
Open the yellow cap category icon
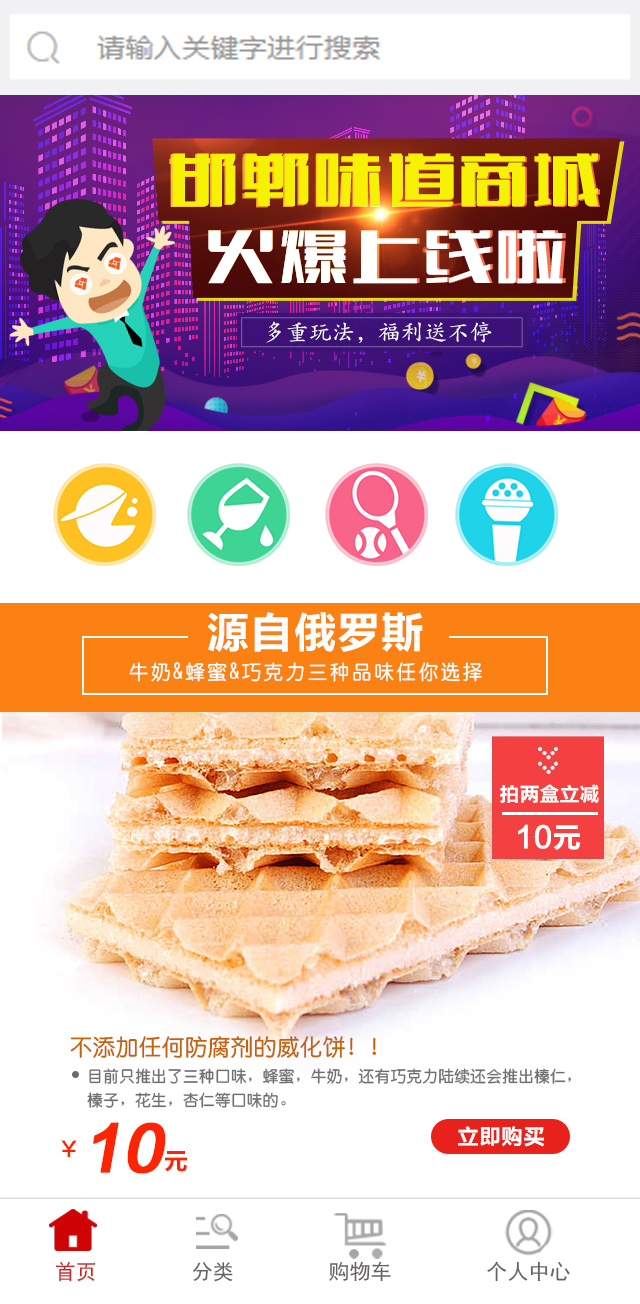pyautogui.click(x=105, y=514)
